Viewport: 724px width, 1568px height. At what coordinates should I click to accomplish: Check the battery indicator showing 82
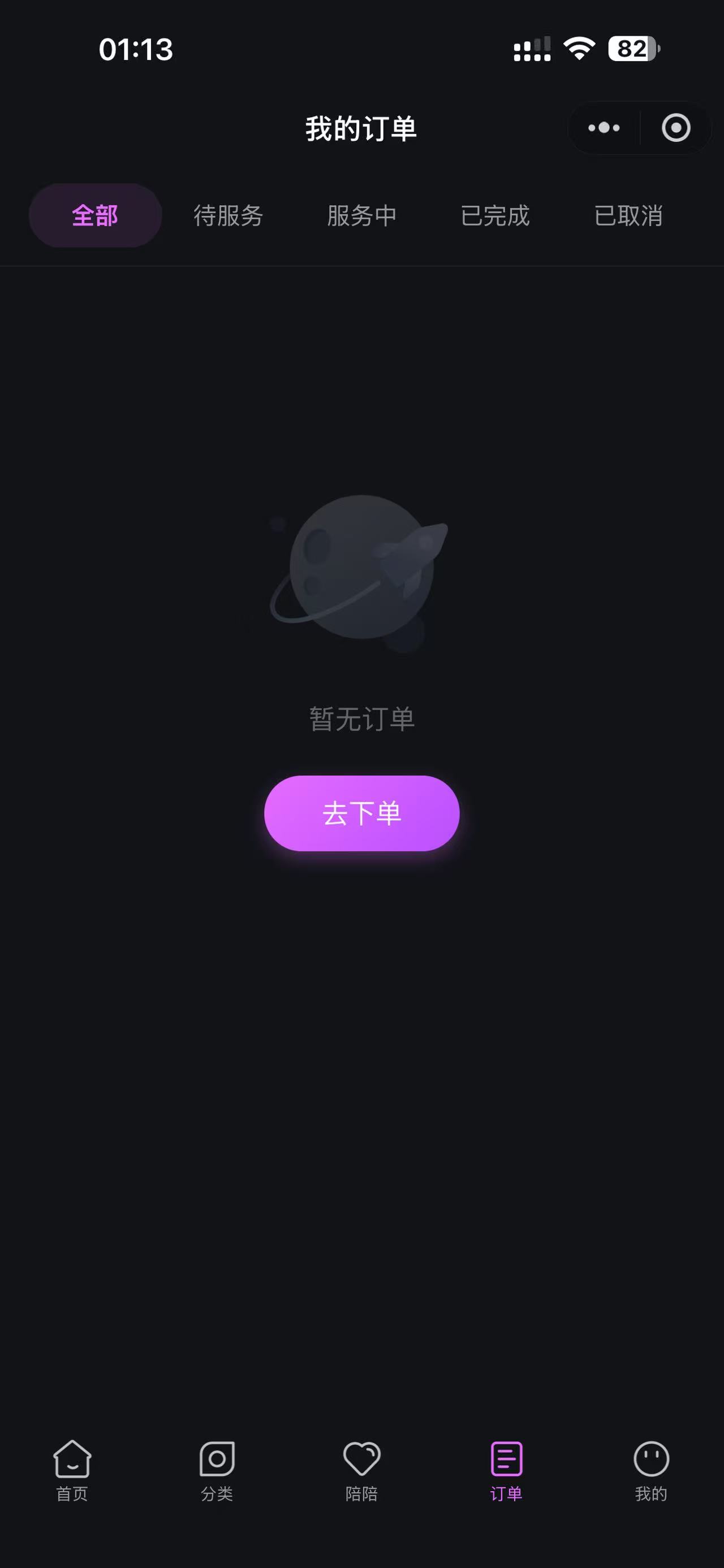pos(630,50)
